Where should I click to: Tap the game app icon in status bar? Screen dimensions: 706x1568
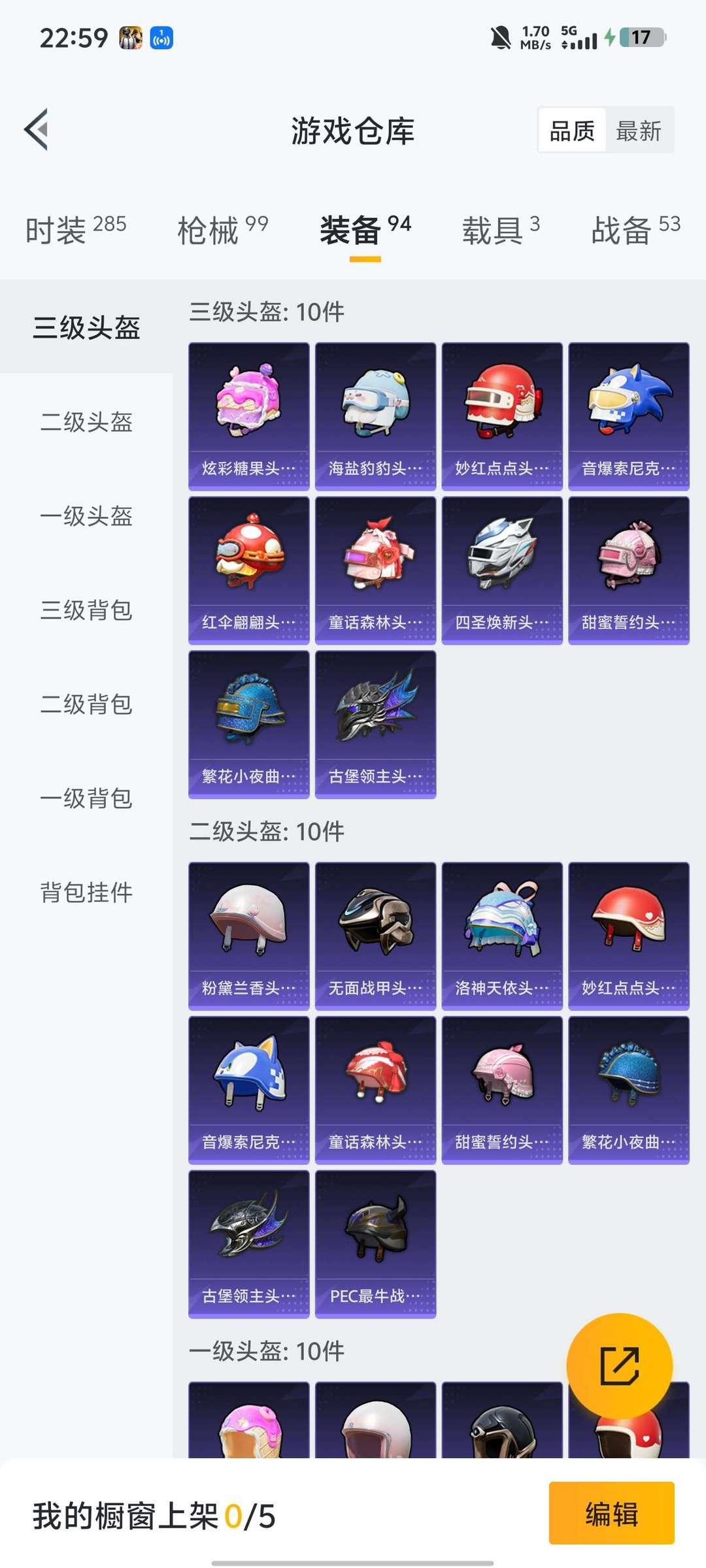point(133,38)
